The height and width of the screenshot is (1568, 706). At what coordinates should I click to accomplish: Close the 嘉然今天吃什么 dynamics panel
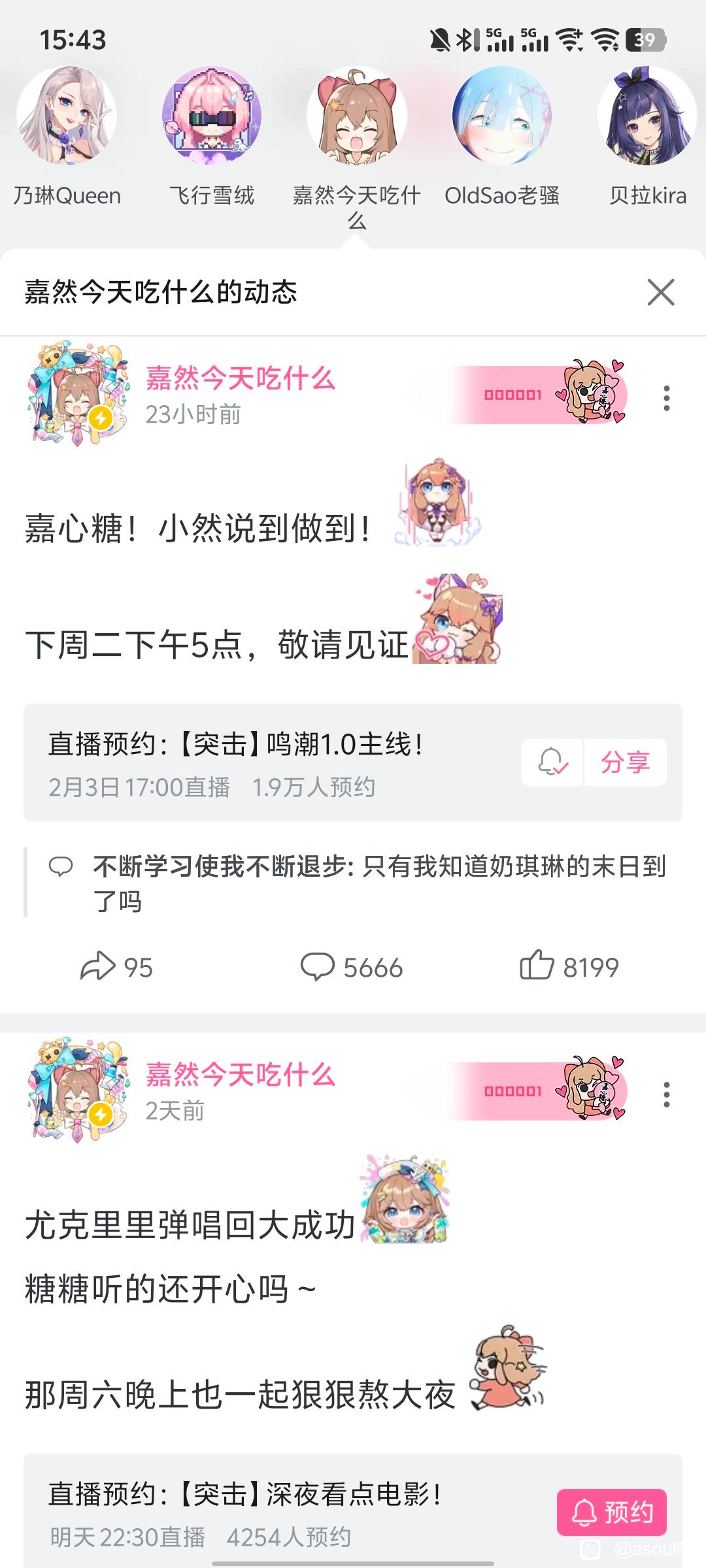click(660, 292)
